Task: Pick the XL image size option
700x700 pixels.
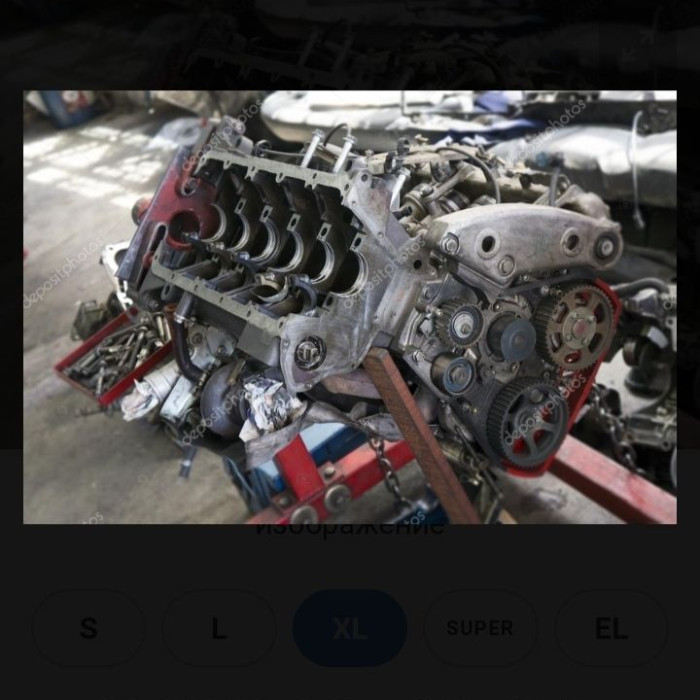Action: point(349,628)
